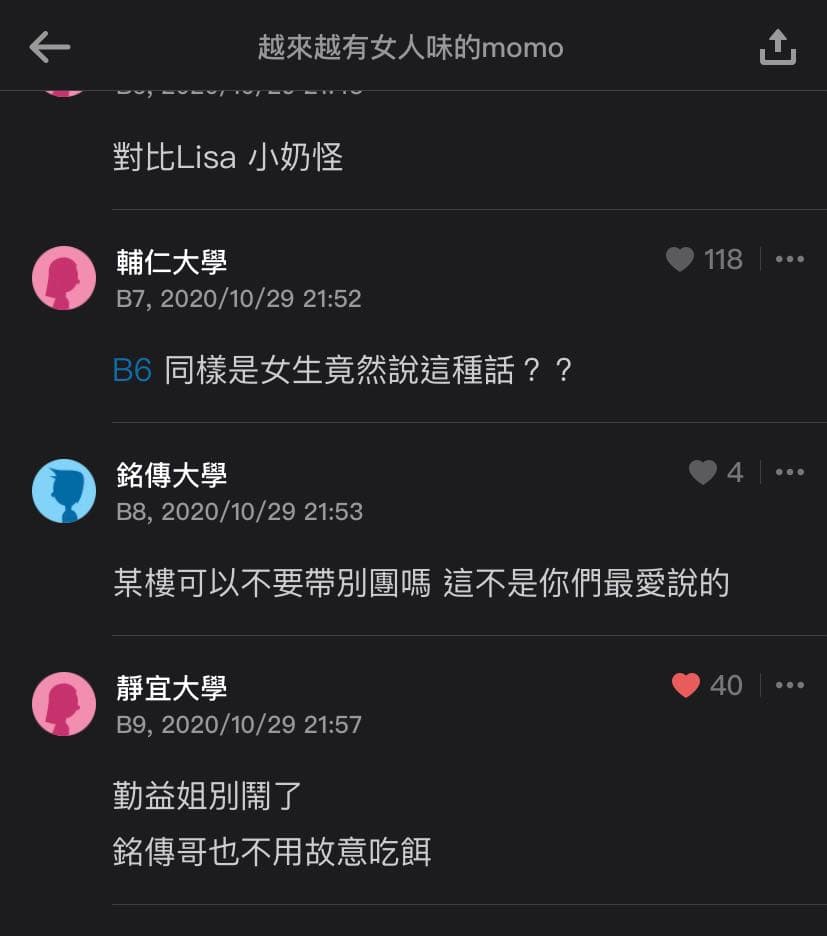Viewport: 827px width, 936px height.
Task: Open more options for 輔仁大學's comment
Action: [x=791, y=260]
